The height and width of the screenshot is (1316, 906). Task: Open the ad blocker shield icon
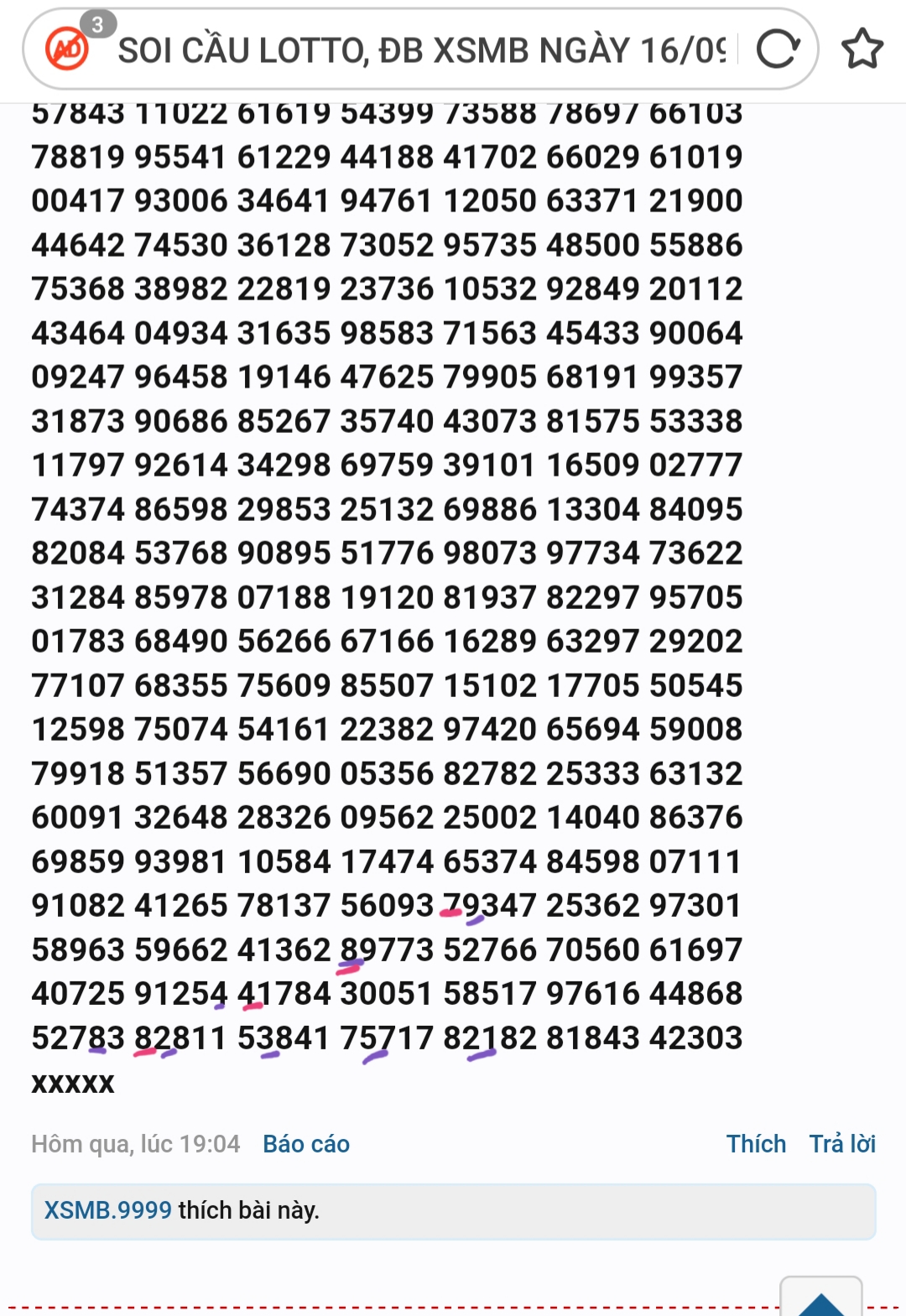pyautogui.click(x=67, y=50)
